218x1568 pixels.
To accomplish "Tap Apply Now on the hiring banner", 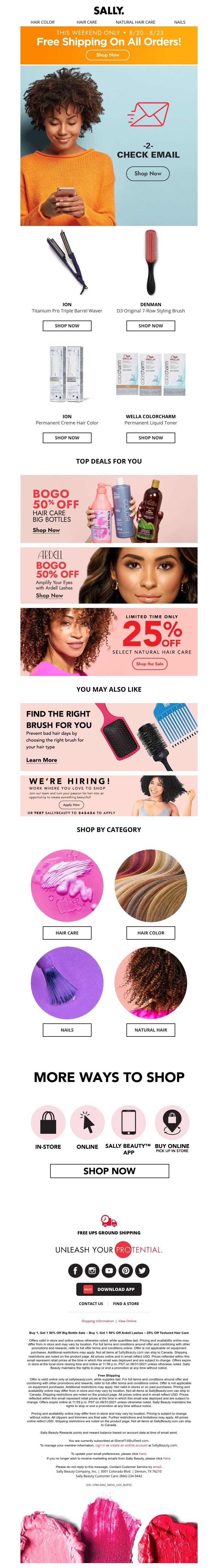I will (71, 805).
